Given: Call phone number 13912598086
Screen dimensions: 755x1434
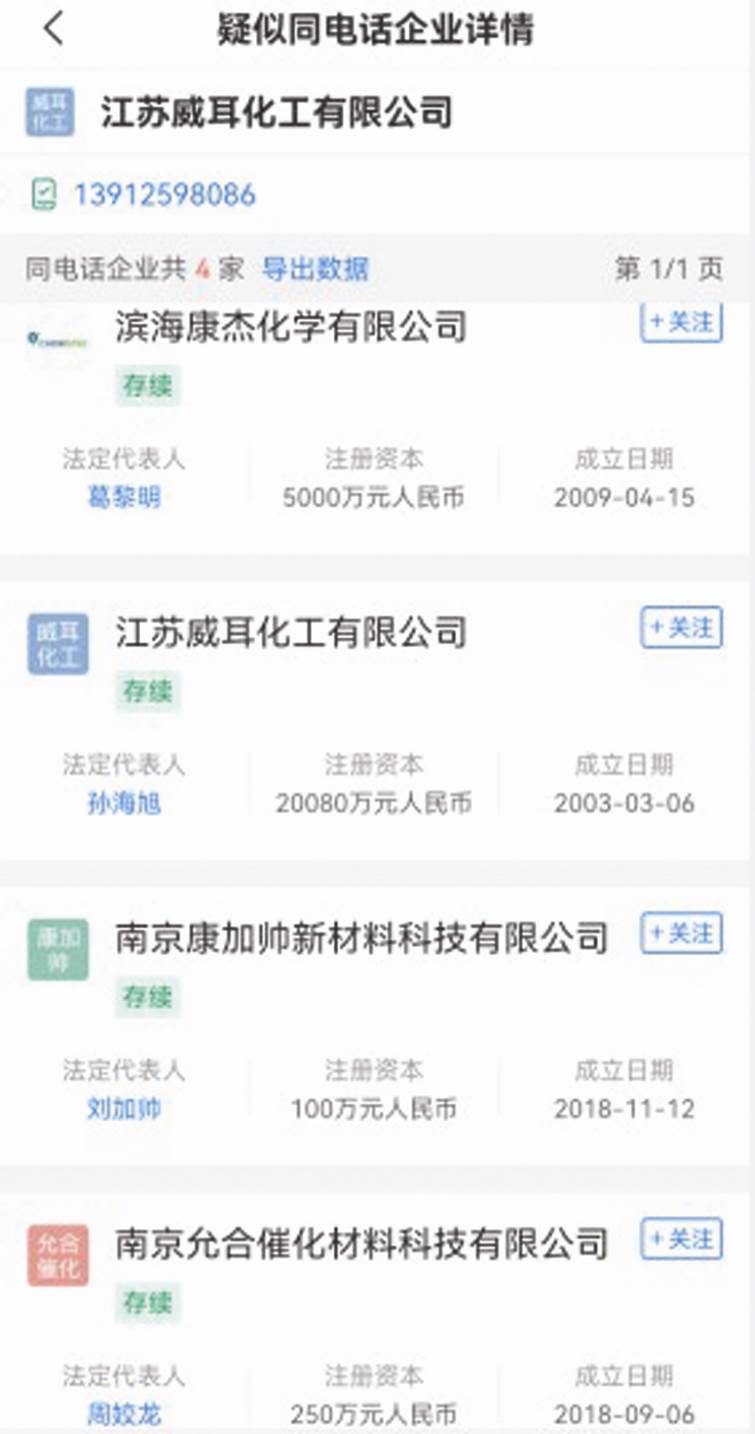Looking at the screenshot, I should [x=164, y=194].
